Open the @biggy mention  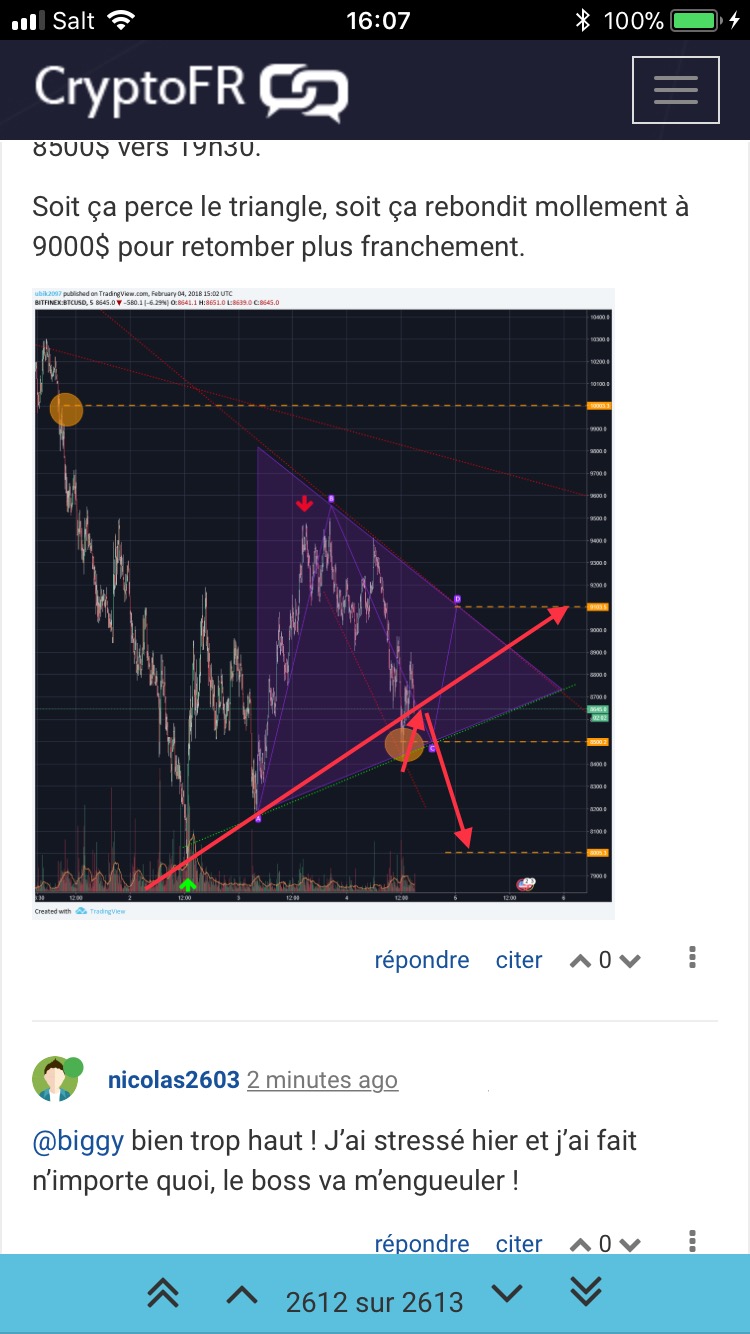click(78, 1140)
